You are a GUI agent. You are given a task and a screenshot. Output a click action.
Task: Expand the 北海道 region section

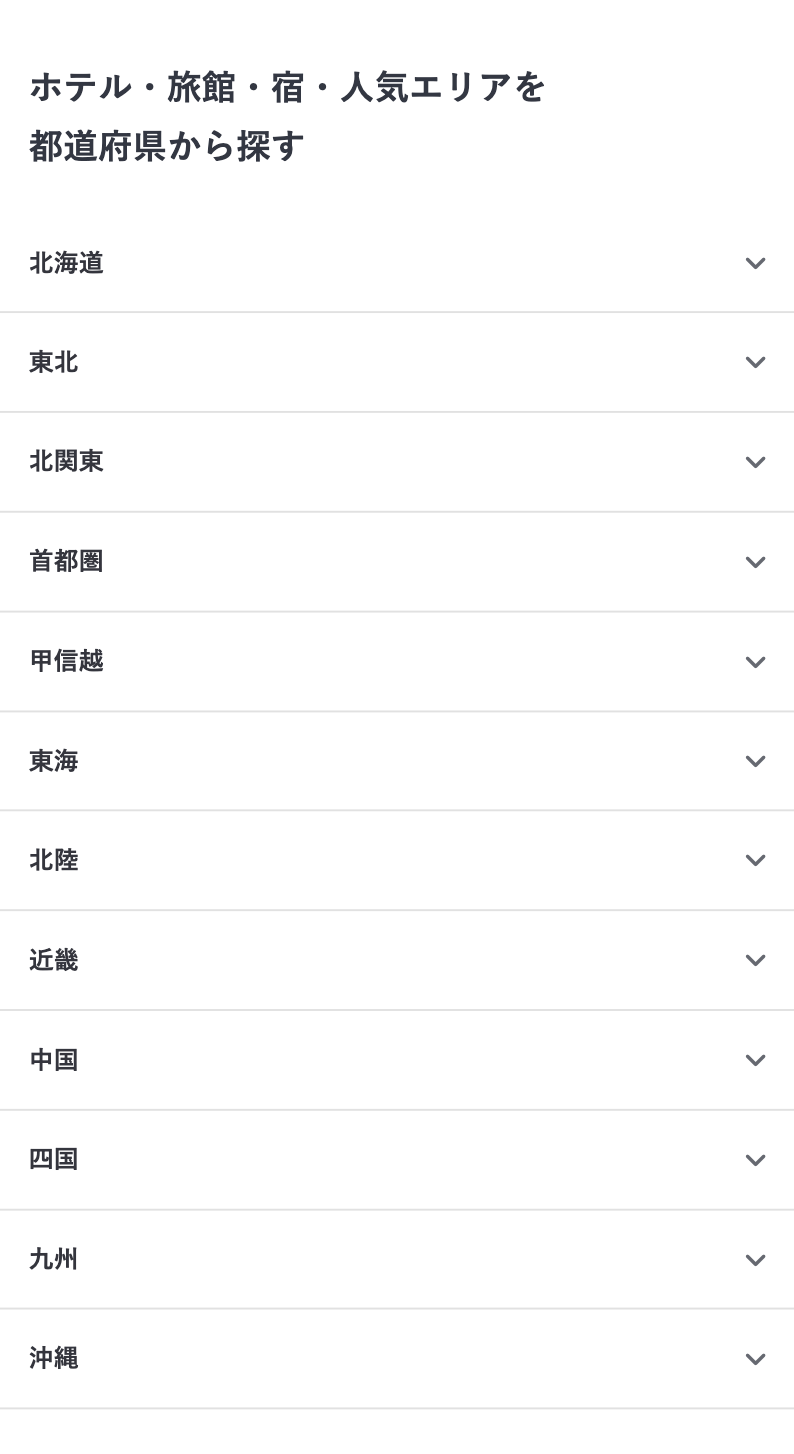click(397, 263)
